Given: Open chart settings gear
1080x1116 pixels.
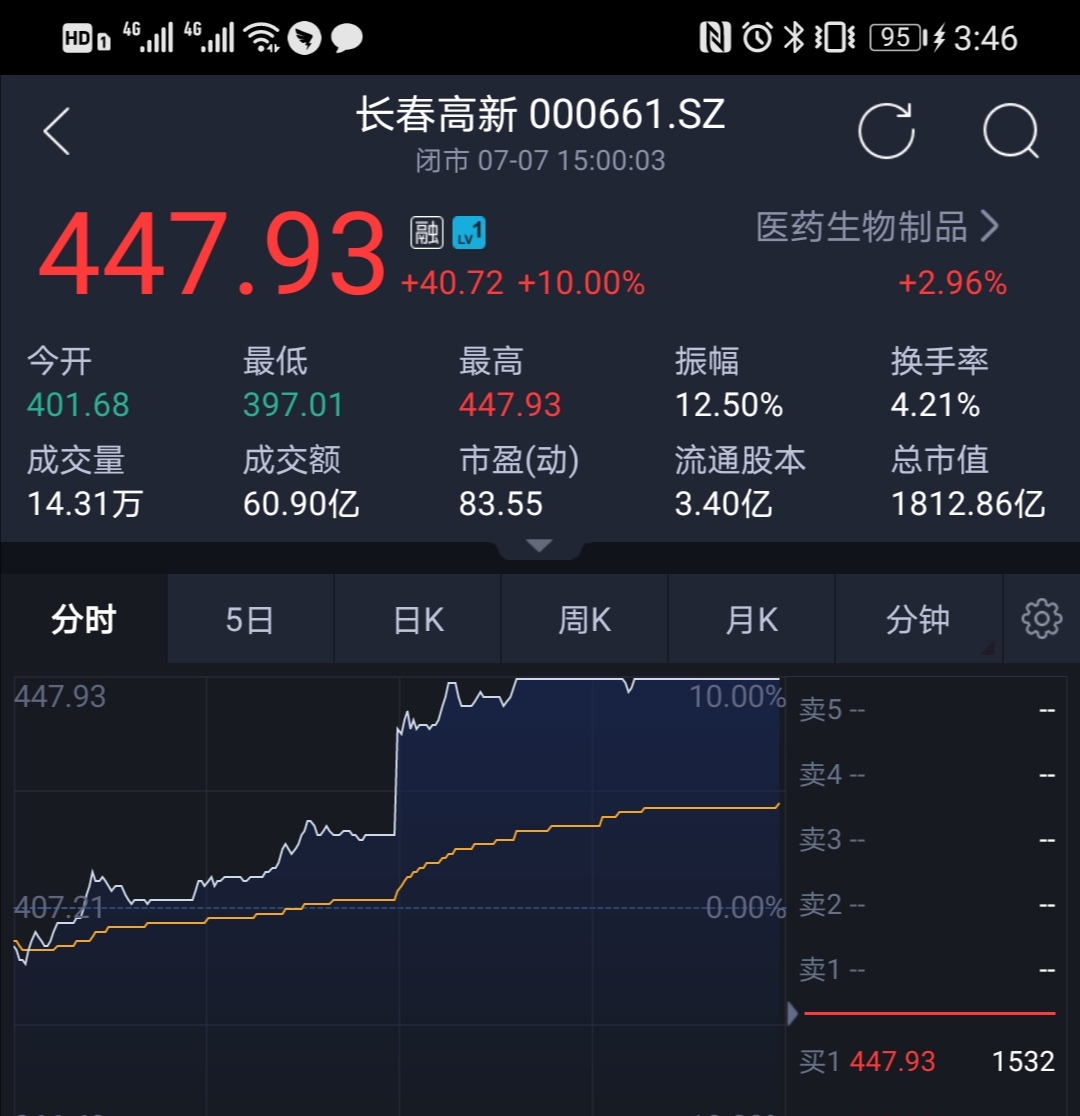Looking at the screenshot, I should 1041,619.
